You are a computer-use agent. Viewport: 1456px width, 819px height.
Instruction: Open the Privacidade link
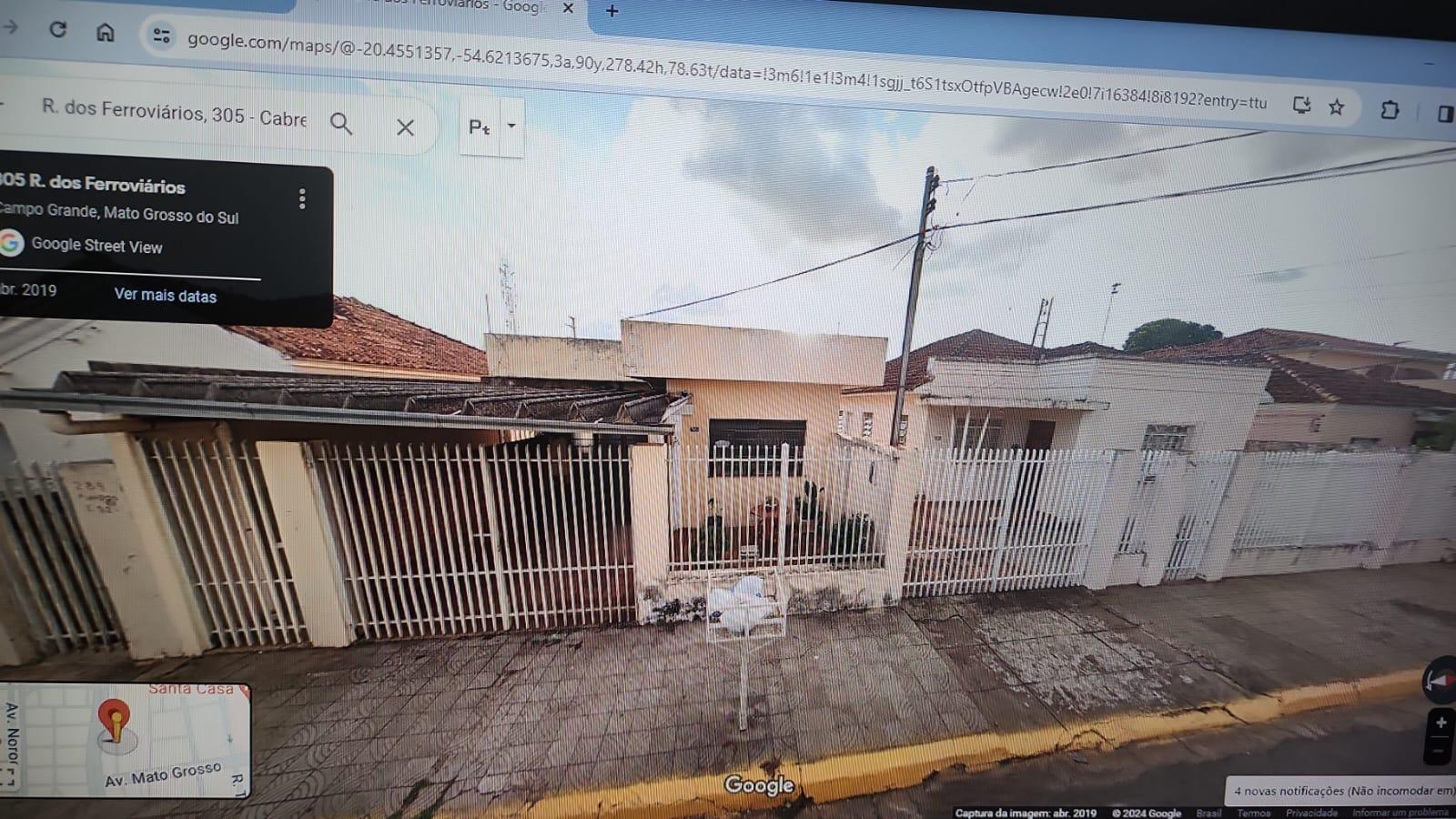tap(1311, 813)
